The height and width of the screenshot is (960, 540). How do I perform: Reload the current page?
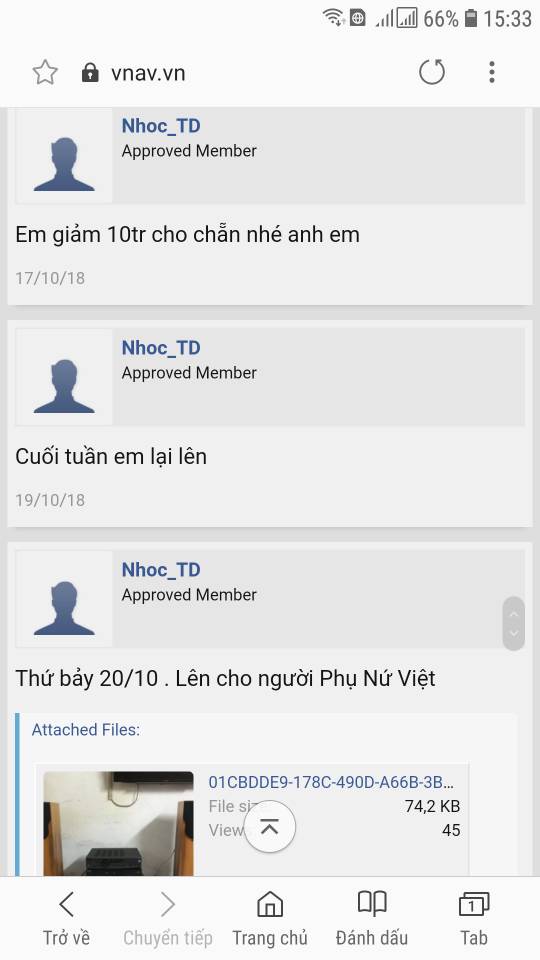[432, 73]
